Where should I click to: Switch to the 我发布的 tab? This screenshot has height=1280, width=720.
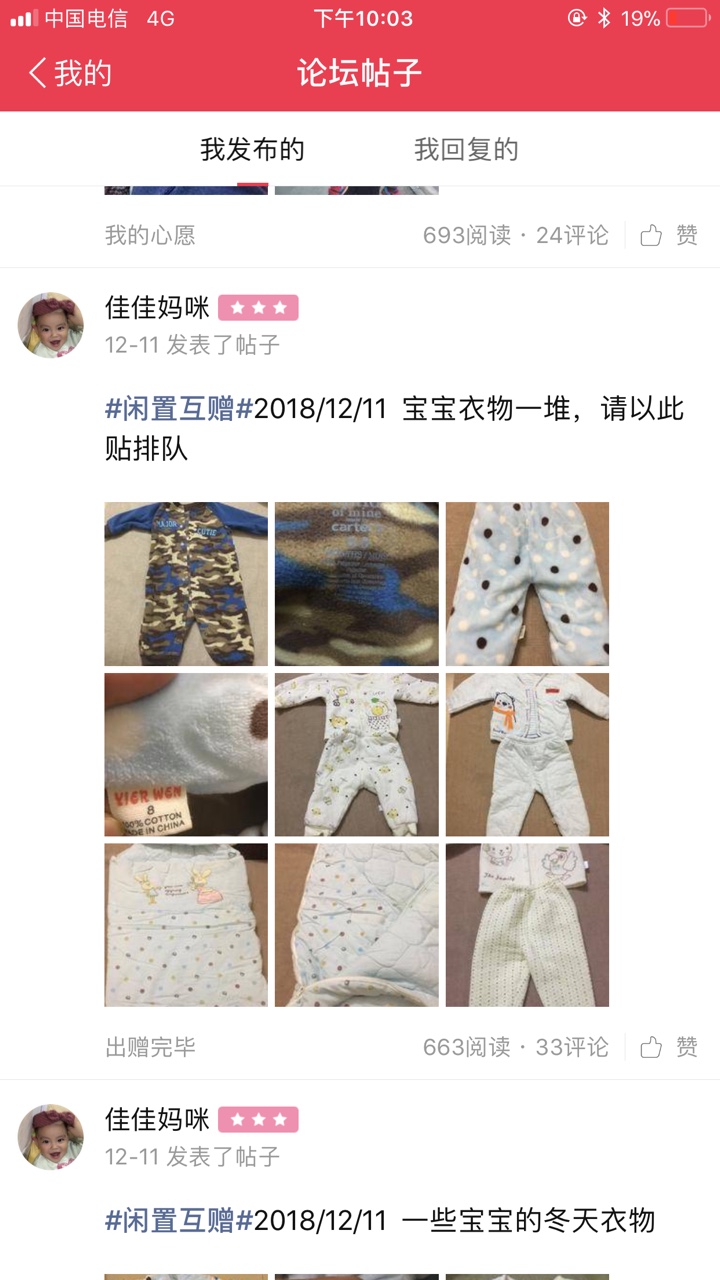(x=252, y=150)
